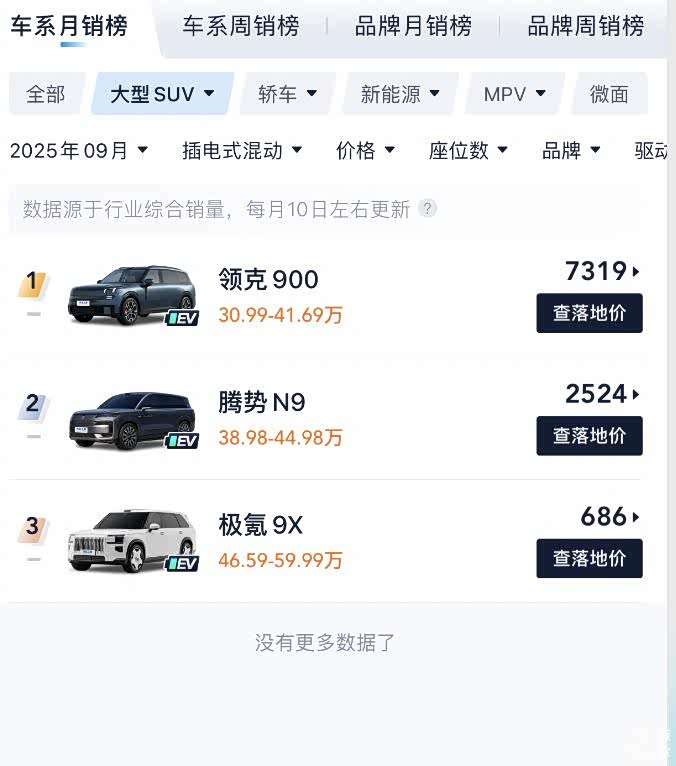This screenshot has height=766, width=676.
Task: Switch to the 品牌月销榜 tab
Action: click(x=413, y=27)
